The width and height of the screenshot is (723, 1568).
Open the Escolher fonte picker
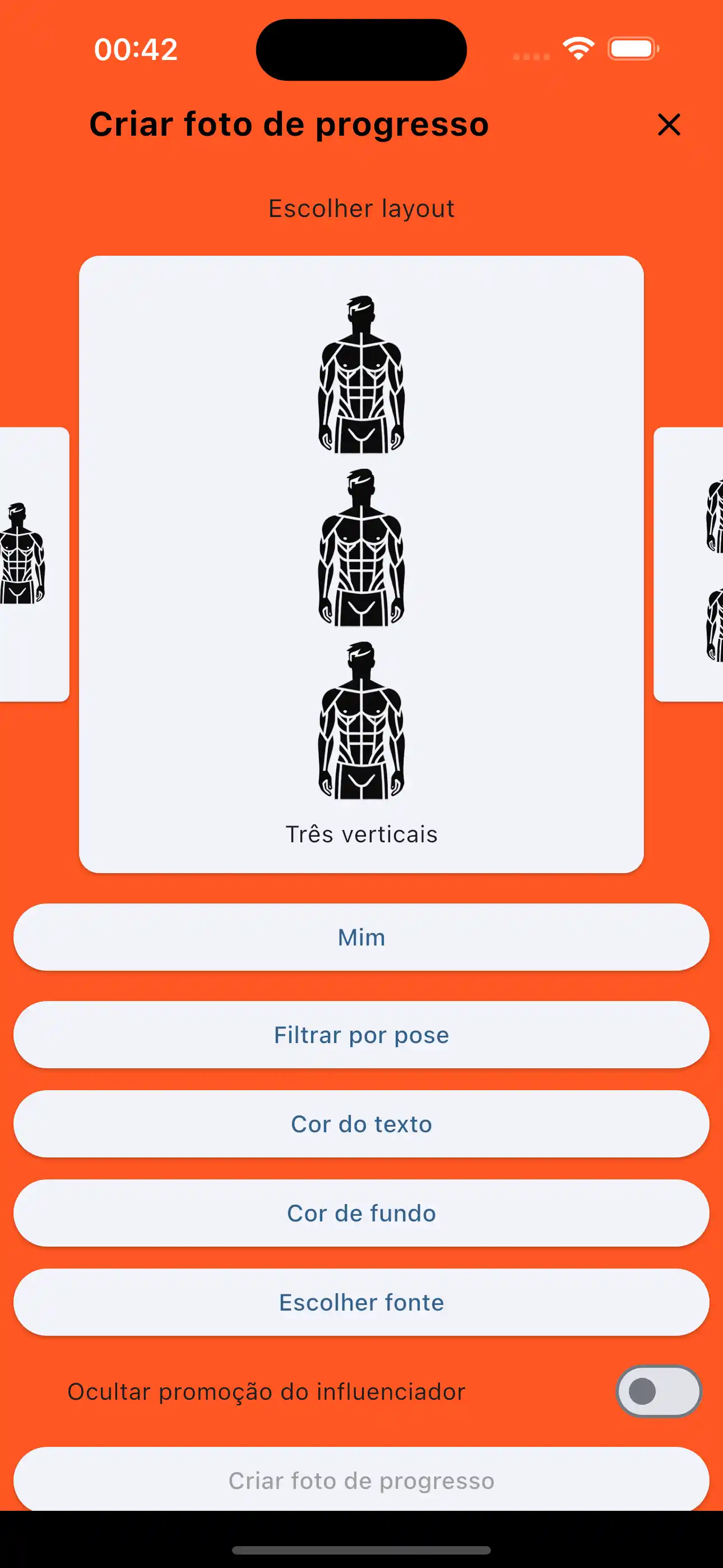point(361,1302)
